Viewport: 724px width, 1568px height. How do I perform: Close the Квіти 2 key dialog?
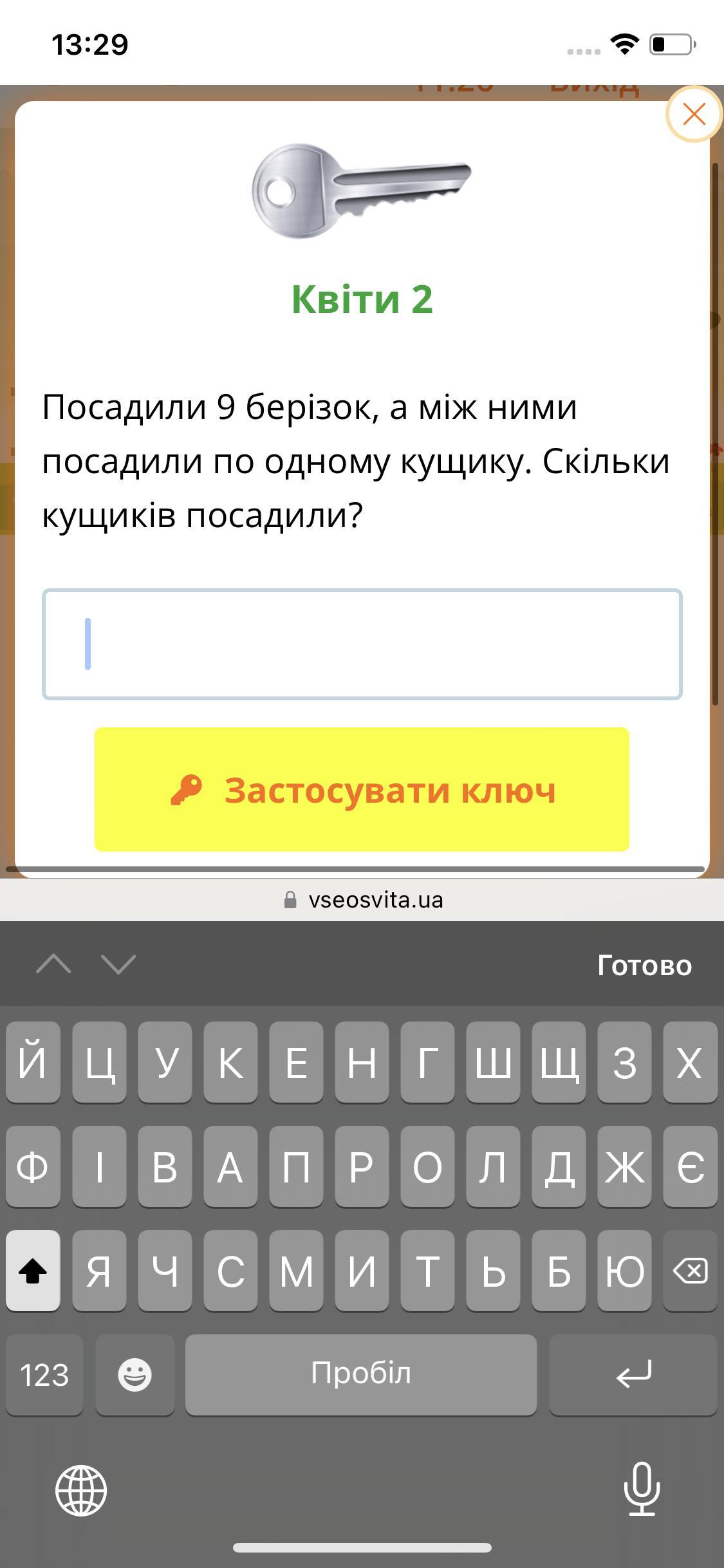694,114
